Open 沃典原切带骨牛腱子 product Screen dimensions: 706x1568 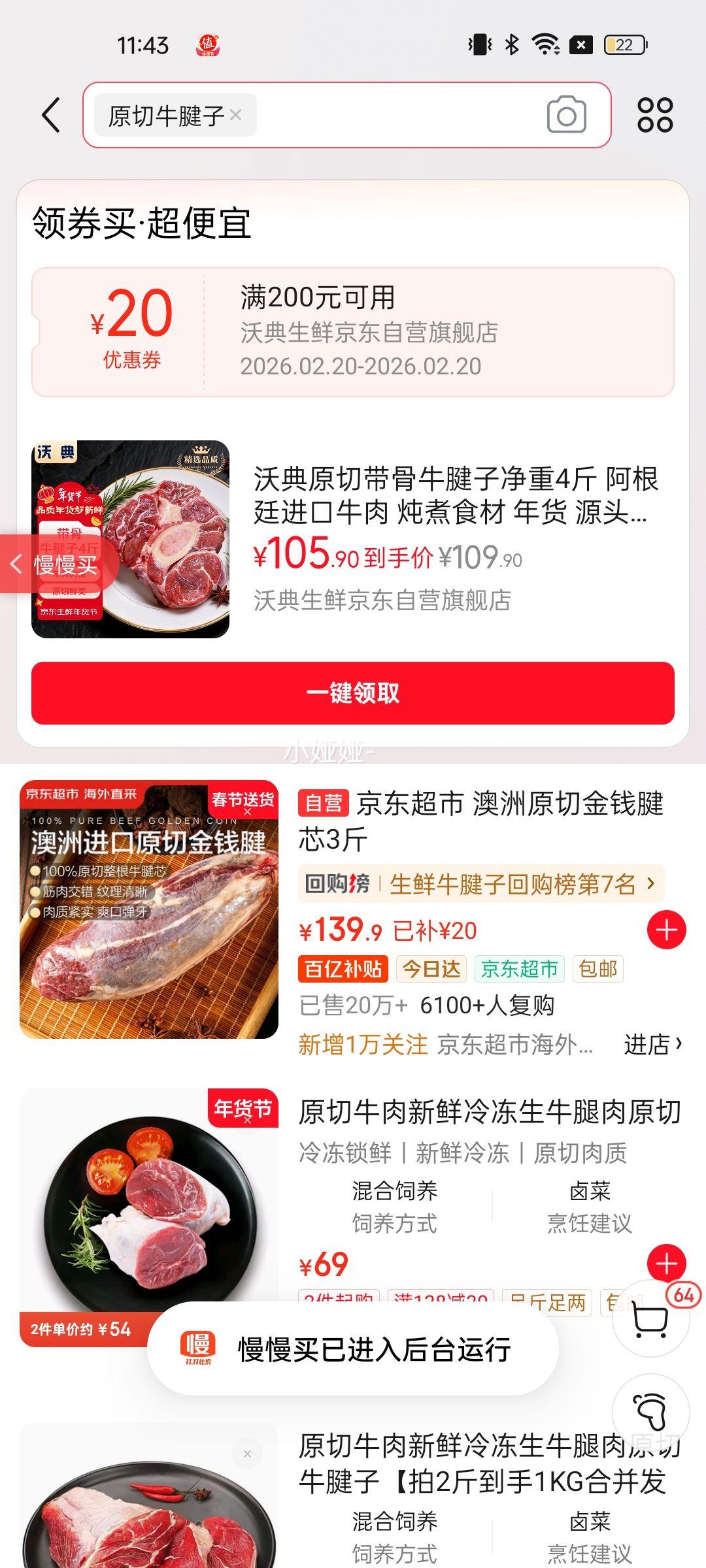pos(455,497)
